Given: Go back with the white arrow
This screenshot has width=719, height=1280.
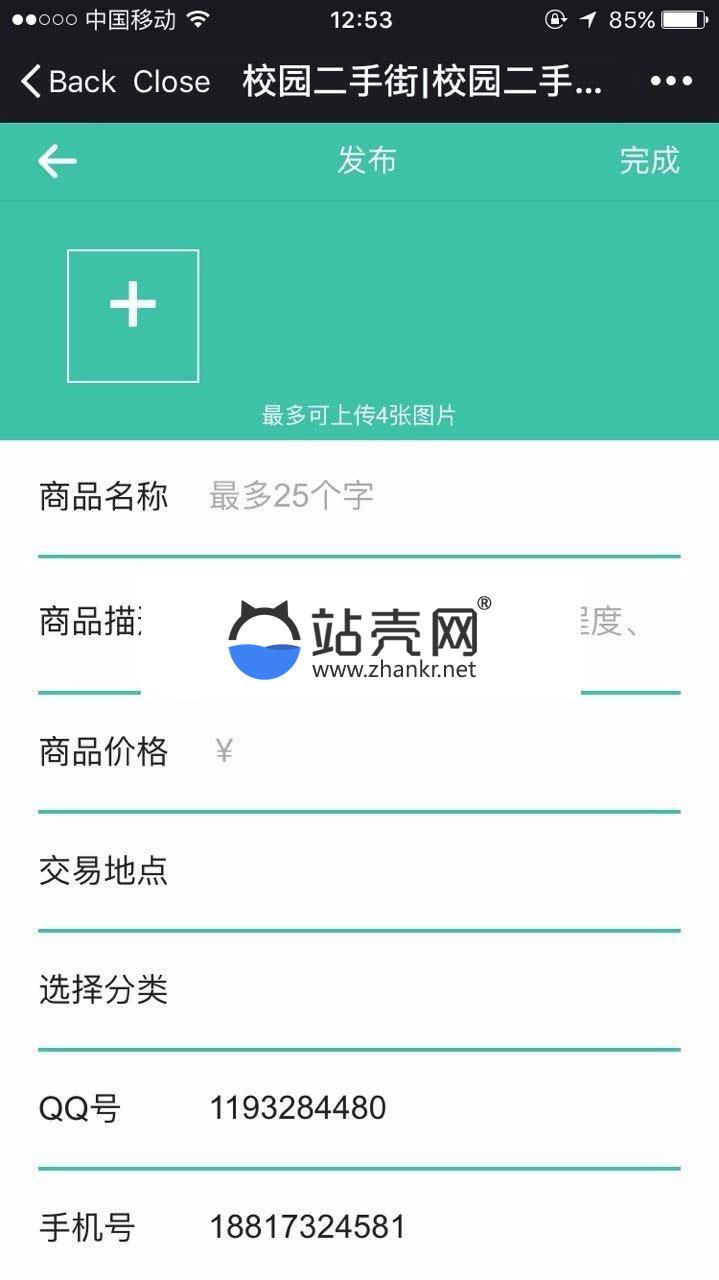Looking at the screenshot, I should tap(57, 160).
